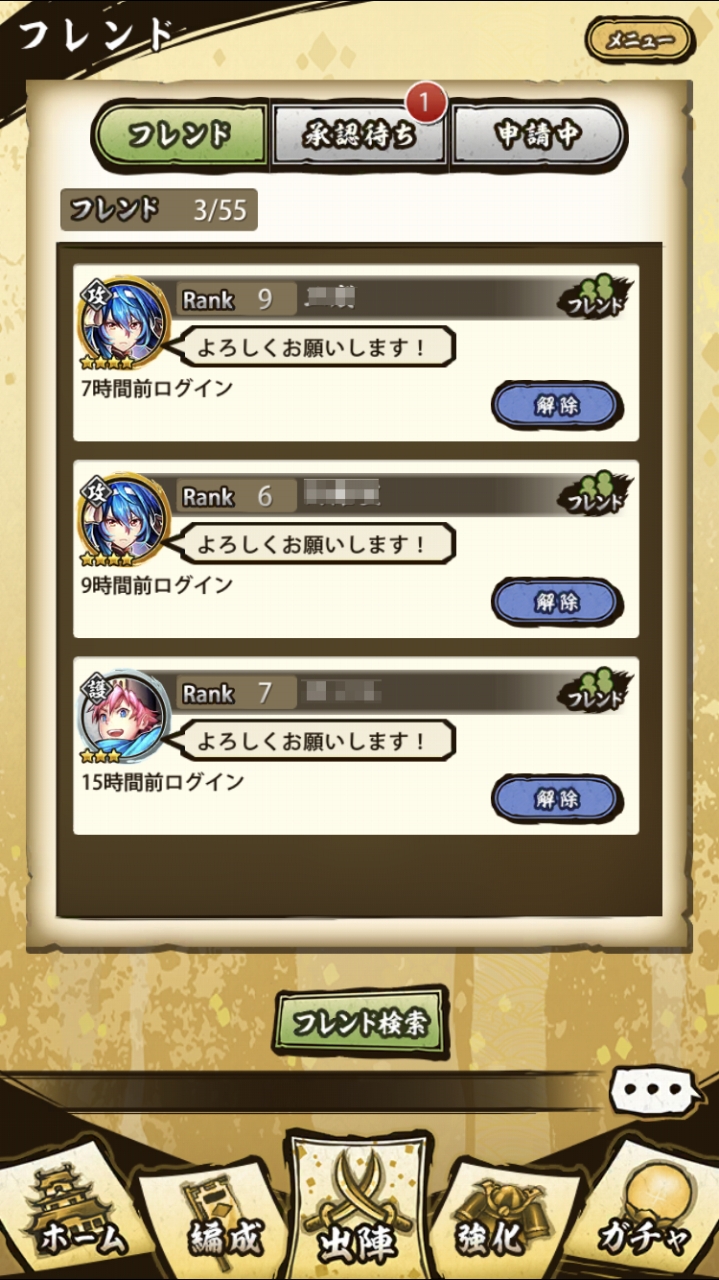Switch to the 出陣 tab
The height and width of the screenshot is (1280, 719).
[x=358, y=1215]
